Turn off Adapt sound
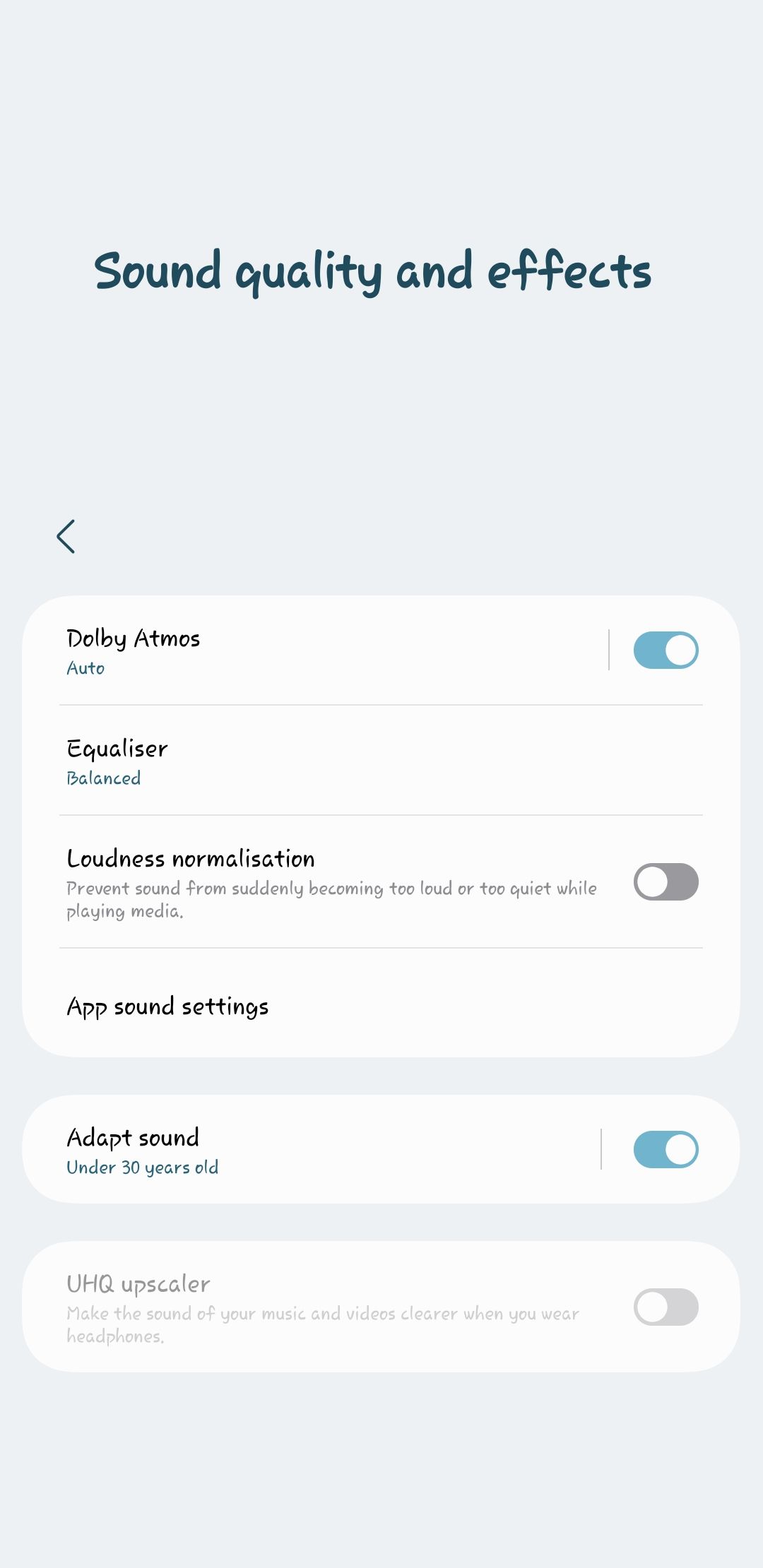The image size is (763, 1568). click(665, 1149)
